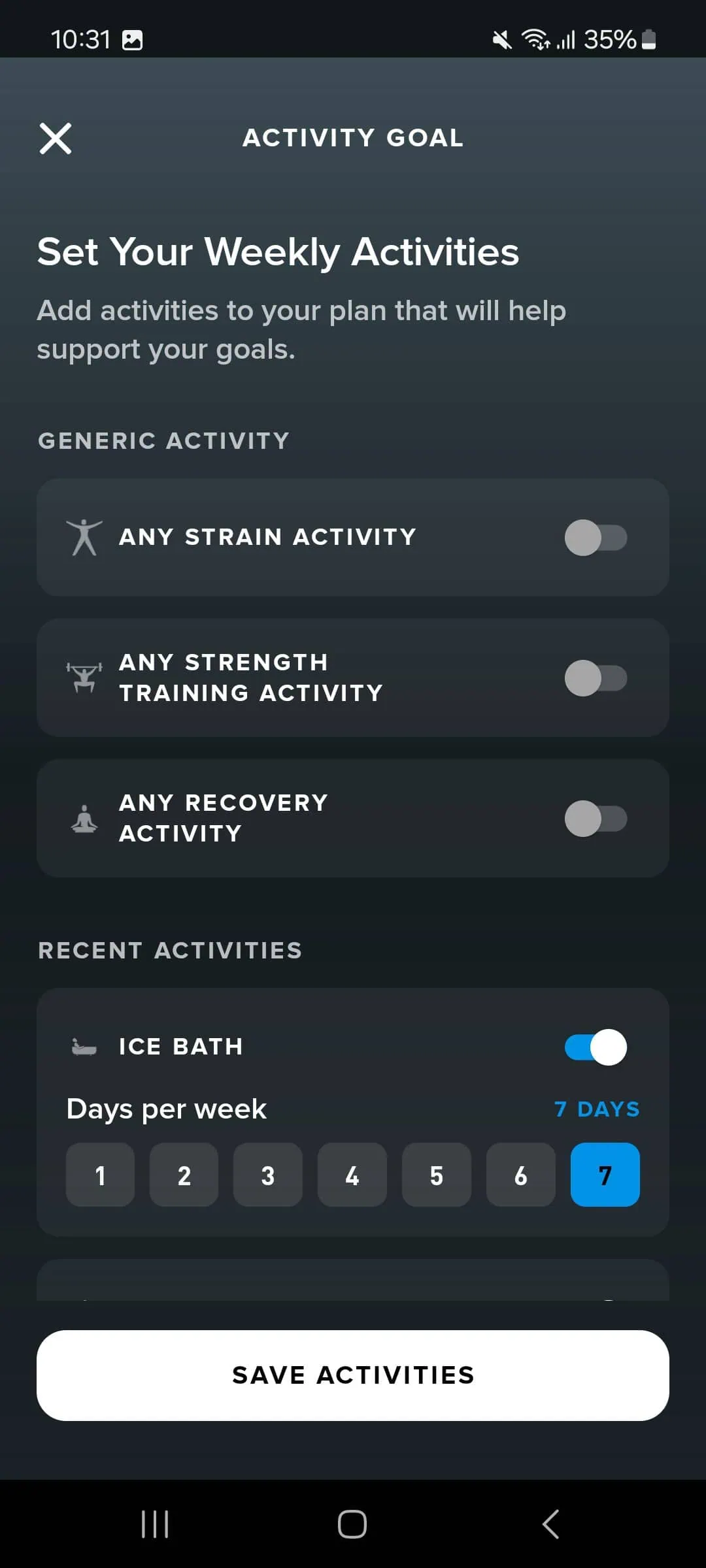Pick 4 days per week
The height and width of the screenshot is (1568, 706).
coord(352,1175)
